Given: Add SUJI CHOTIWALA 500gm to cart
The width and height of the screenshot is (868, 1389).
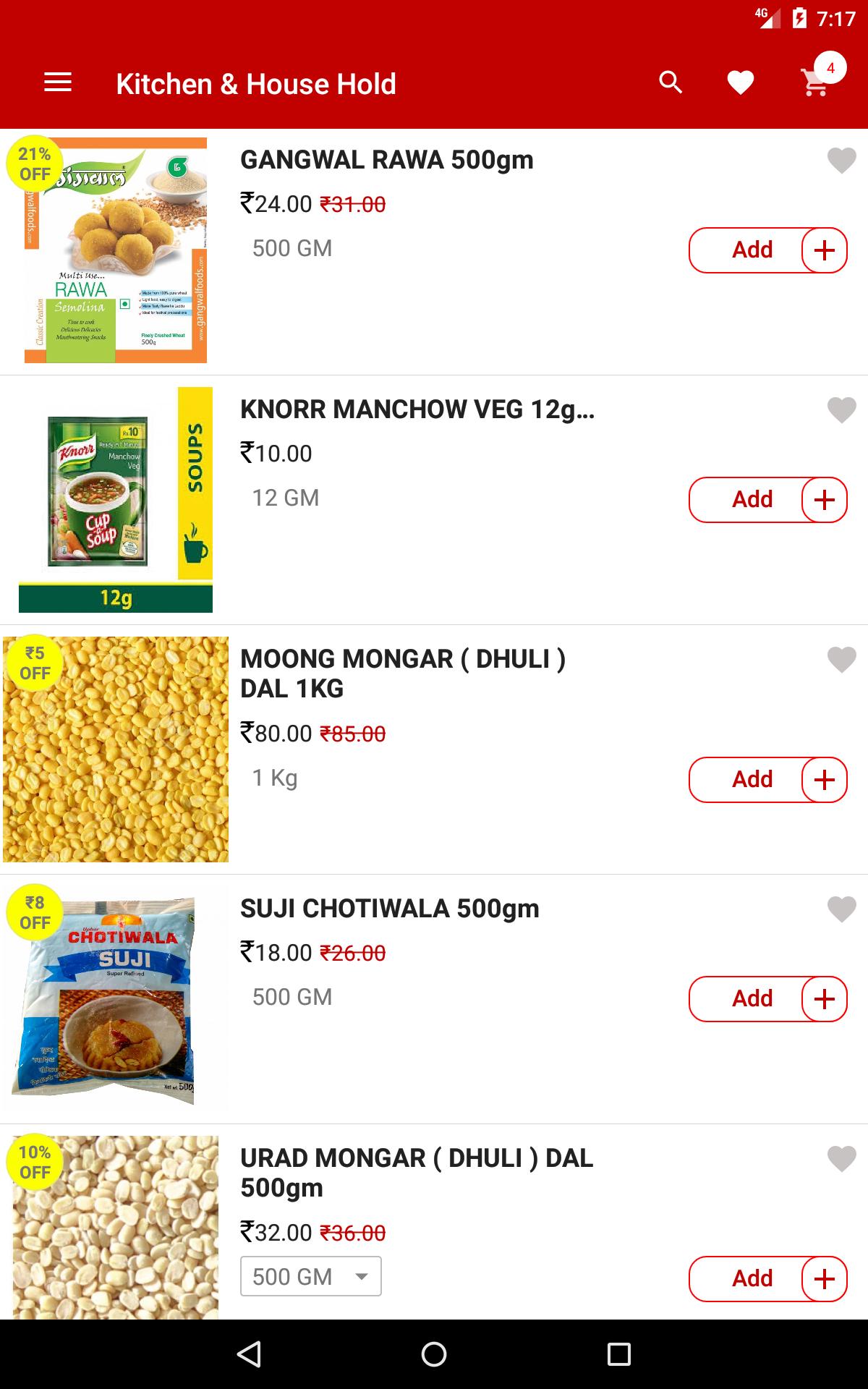Looking at the screenshot, I should [x=767, y=999].
